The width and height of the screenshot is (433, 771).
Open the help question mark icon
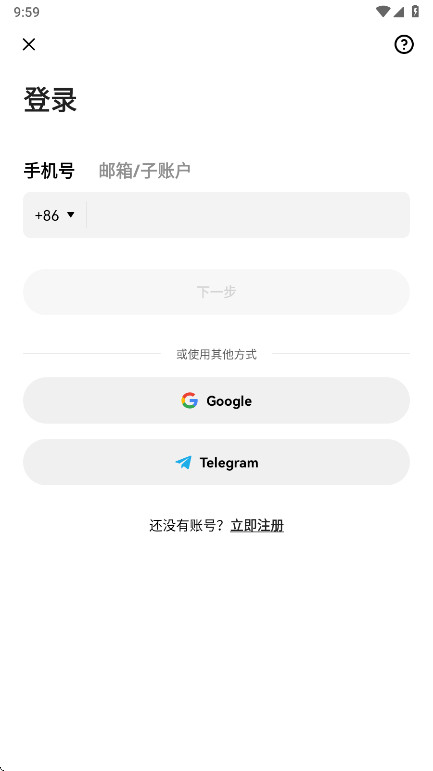tap(404, 44)
